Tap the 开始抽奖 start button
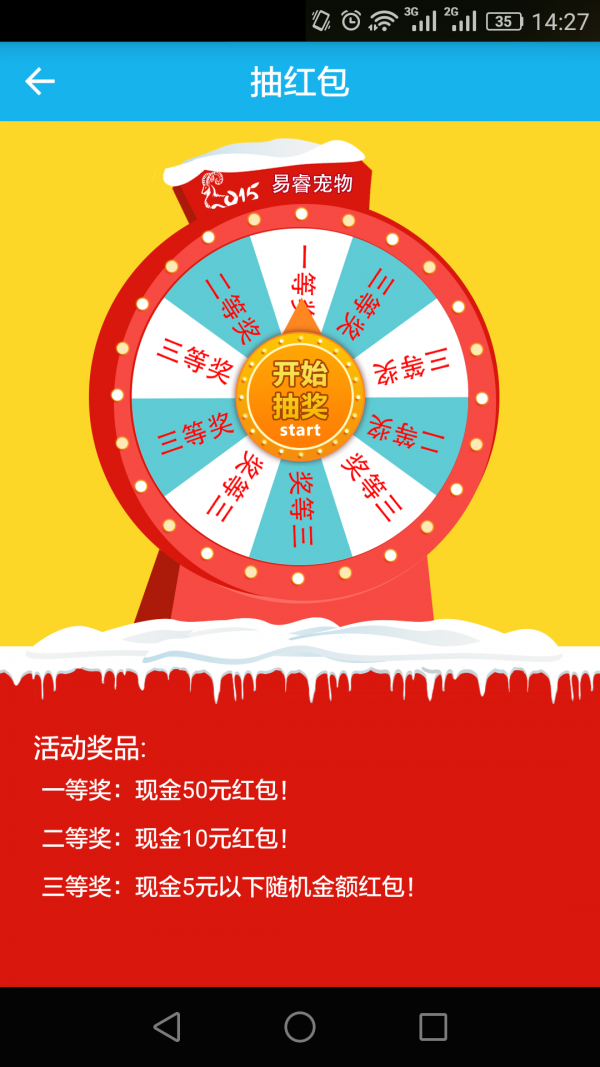Screen dimensions: 600x1067 coord(300,398)
